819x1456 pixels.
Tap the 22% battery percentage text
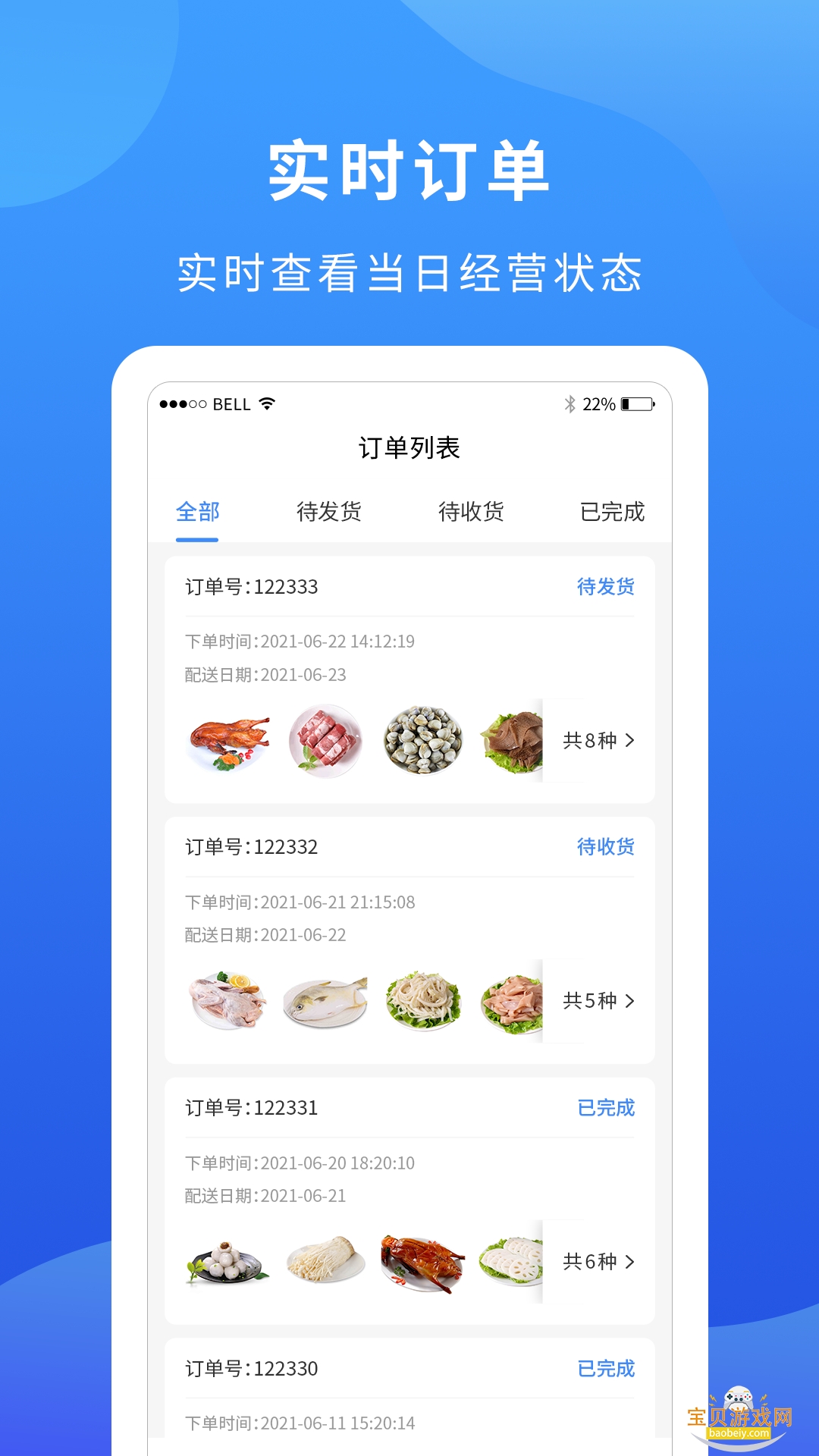tap(600, 405)
